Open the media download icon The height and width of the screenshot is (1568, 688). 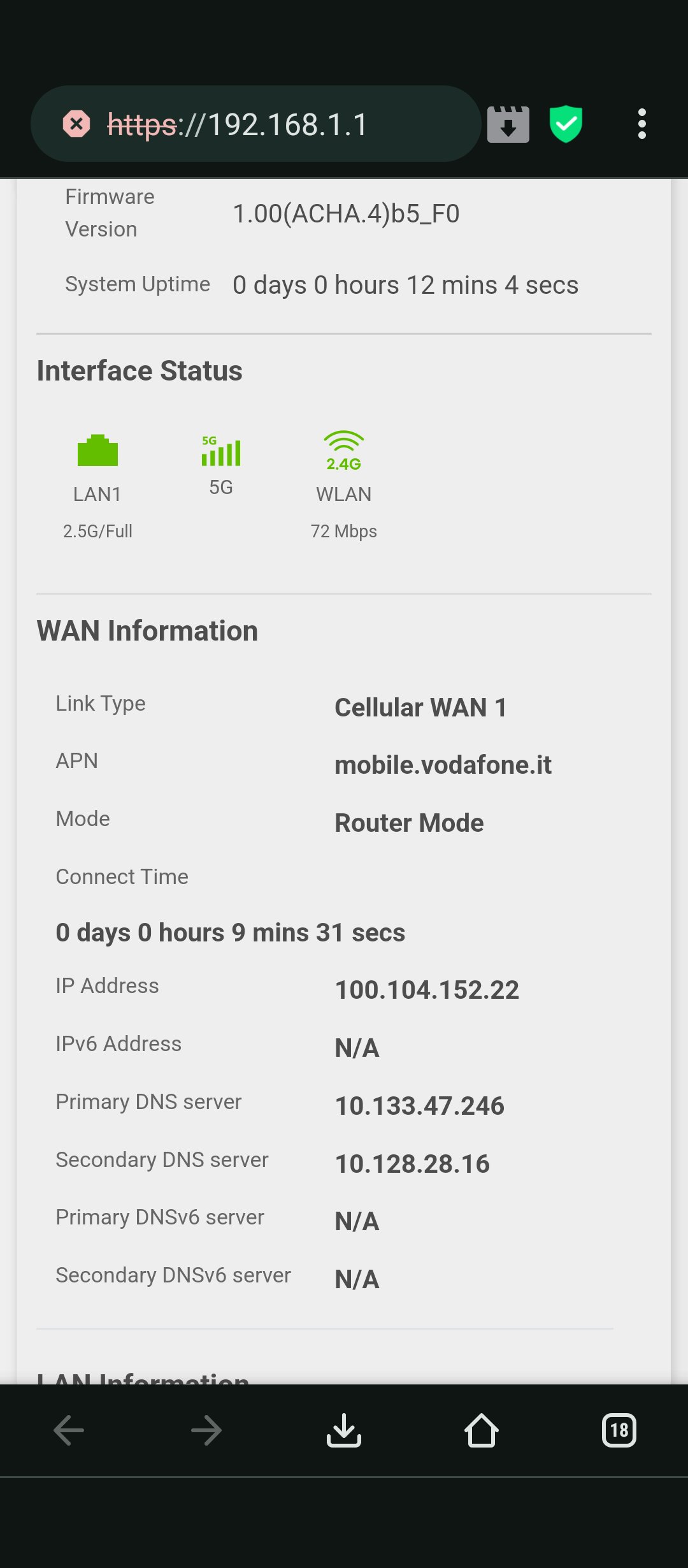tap(508, 124)
